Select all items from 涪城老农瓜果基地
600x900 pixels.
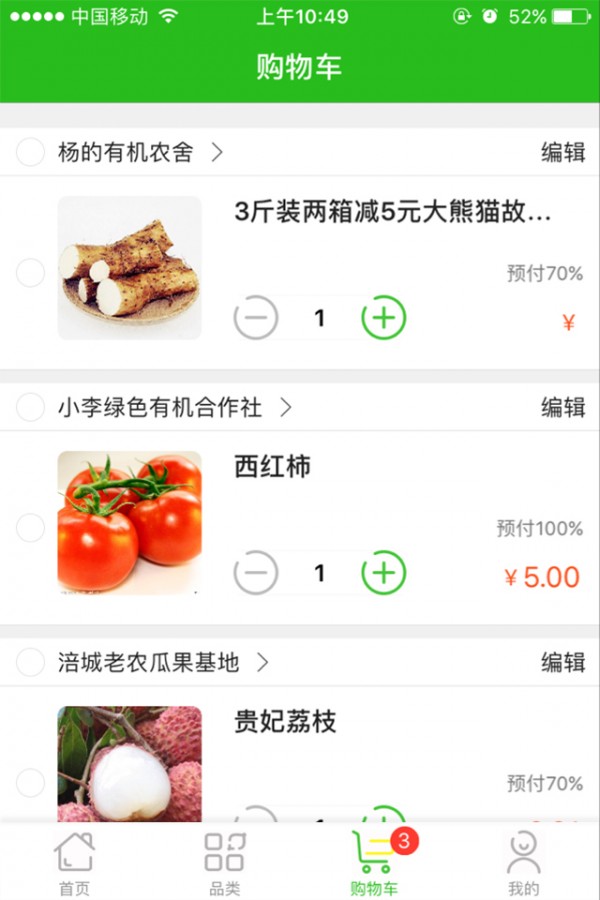point(31,662)
